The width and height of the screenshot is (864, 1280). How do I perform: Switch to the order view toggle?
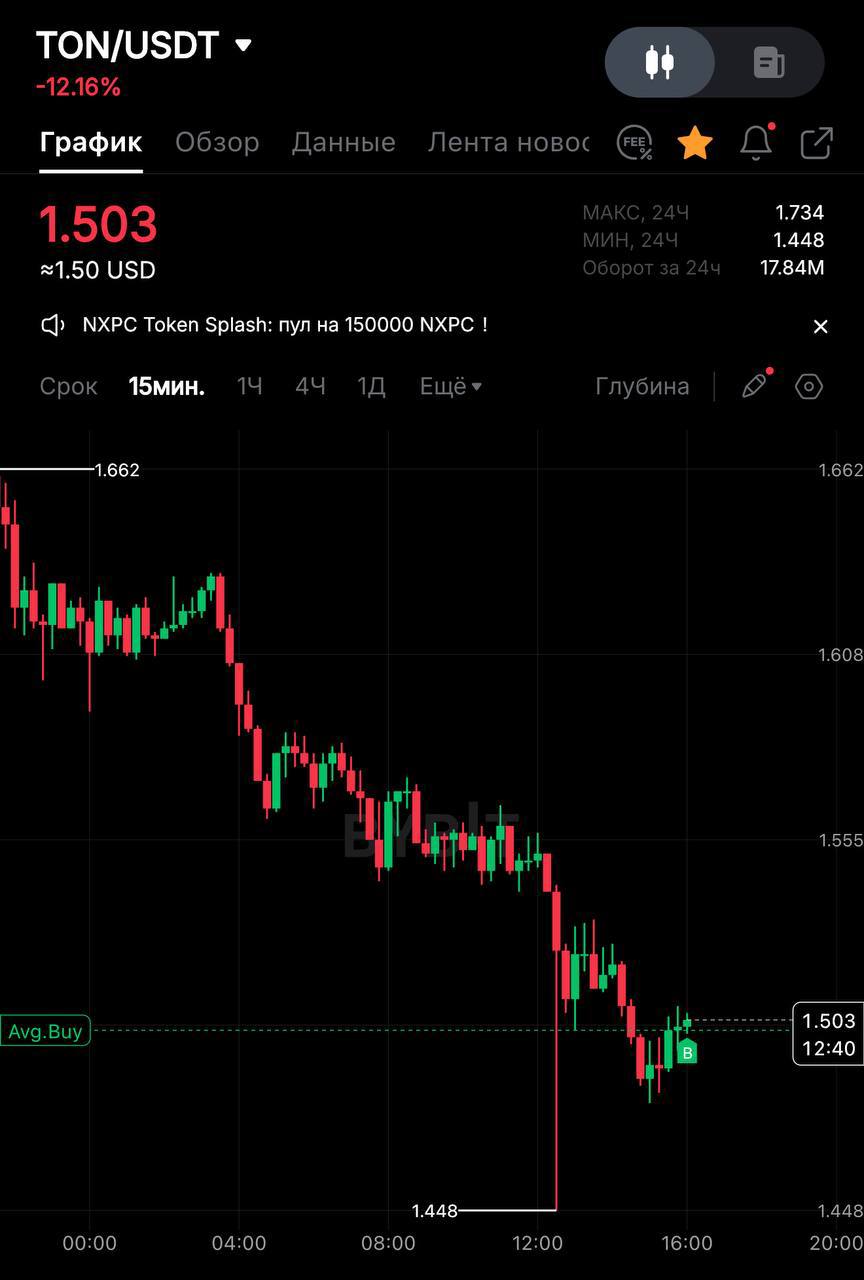[768, 62]
